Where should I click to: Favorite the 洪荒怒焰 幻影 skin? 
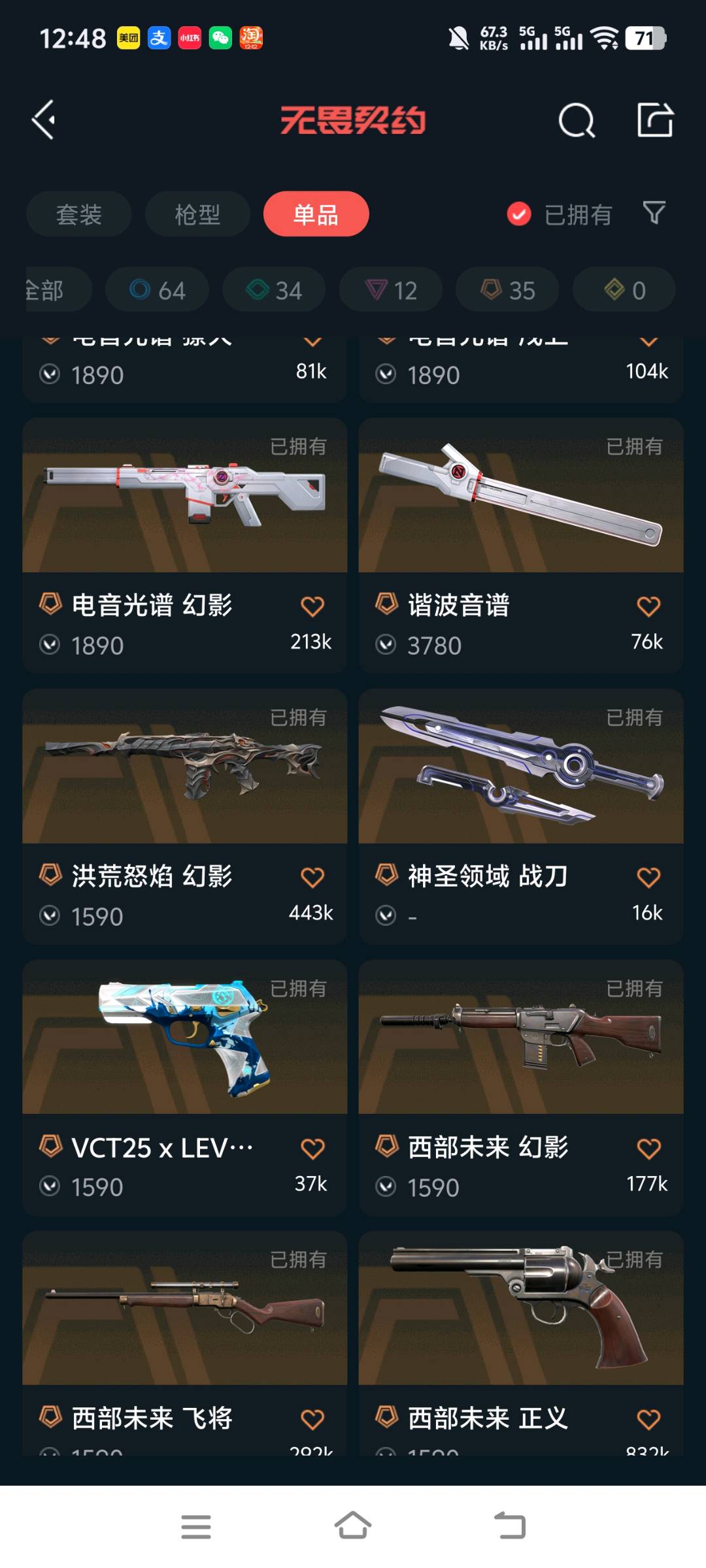tap(312, 877)
